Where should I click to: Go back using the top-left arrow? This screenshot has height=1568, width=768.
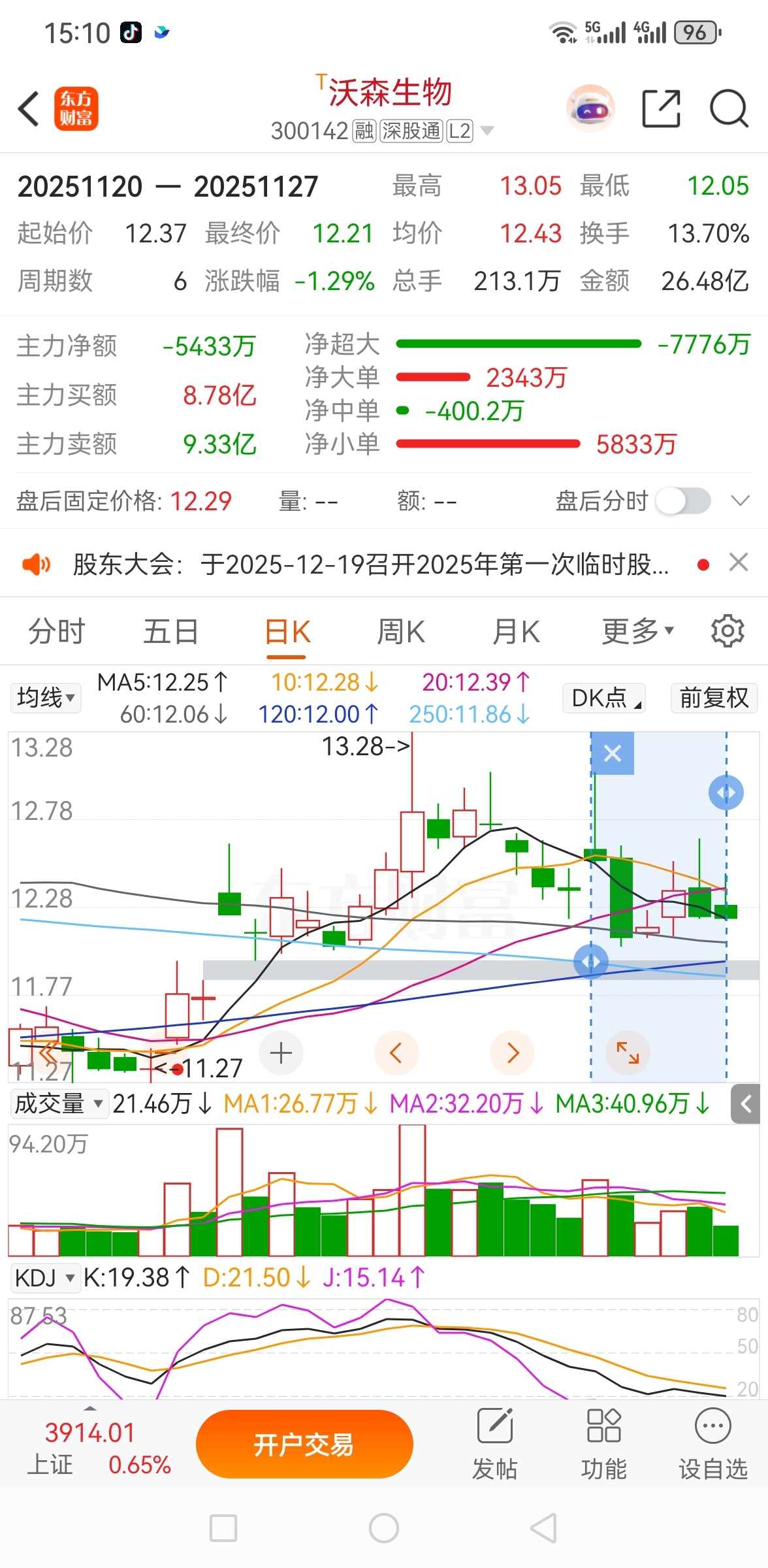tap(29, 108)
